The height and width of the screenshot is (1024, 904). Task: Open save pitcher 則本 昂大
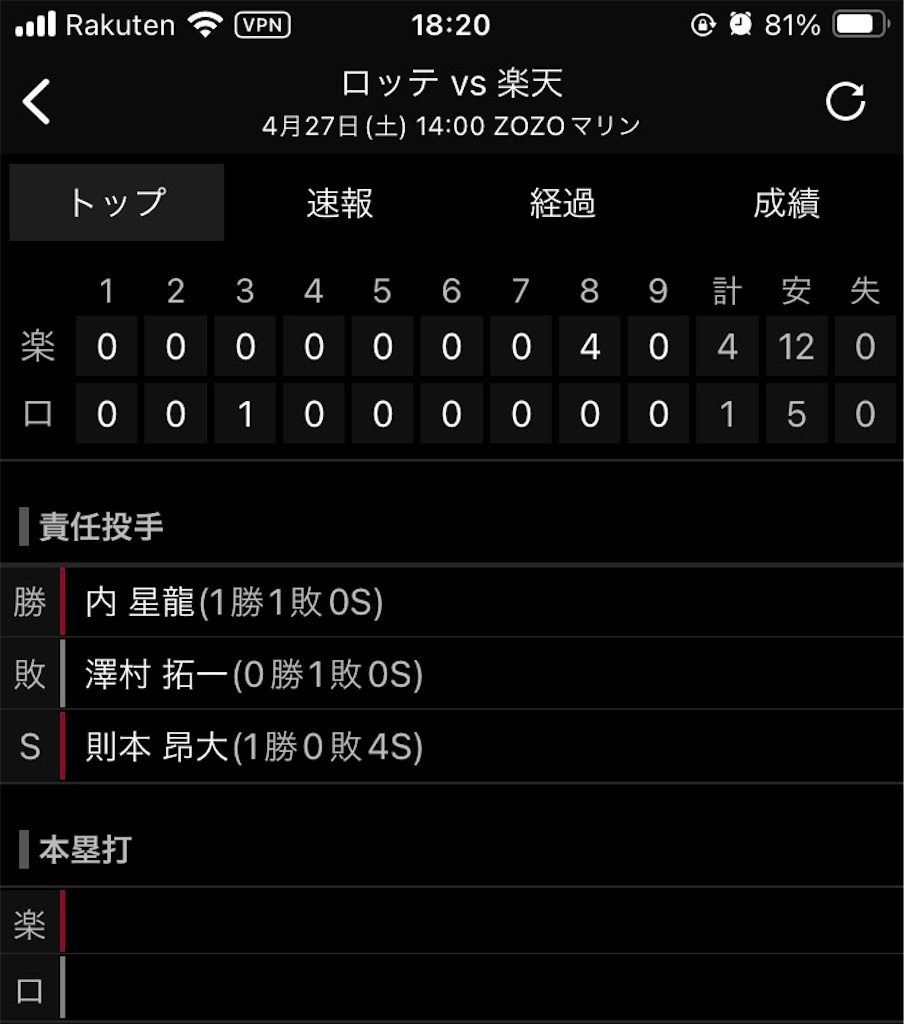click(x=254, y=747)
